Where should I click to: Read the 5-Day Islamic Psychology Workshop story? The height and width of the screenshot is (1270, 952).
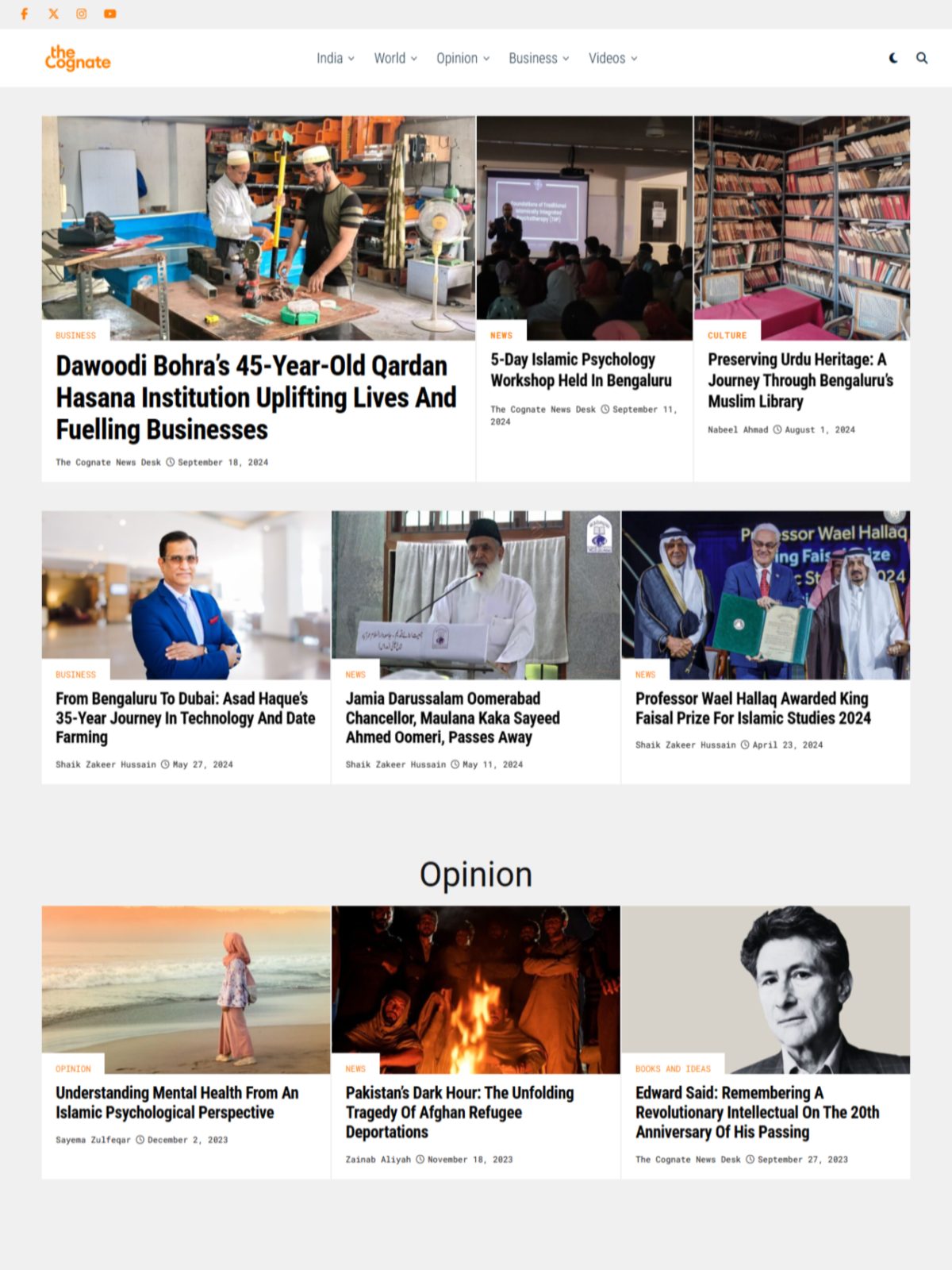pyautogui.click(x=581, y=370)
